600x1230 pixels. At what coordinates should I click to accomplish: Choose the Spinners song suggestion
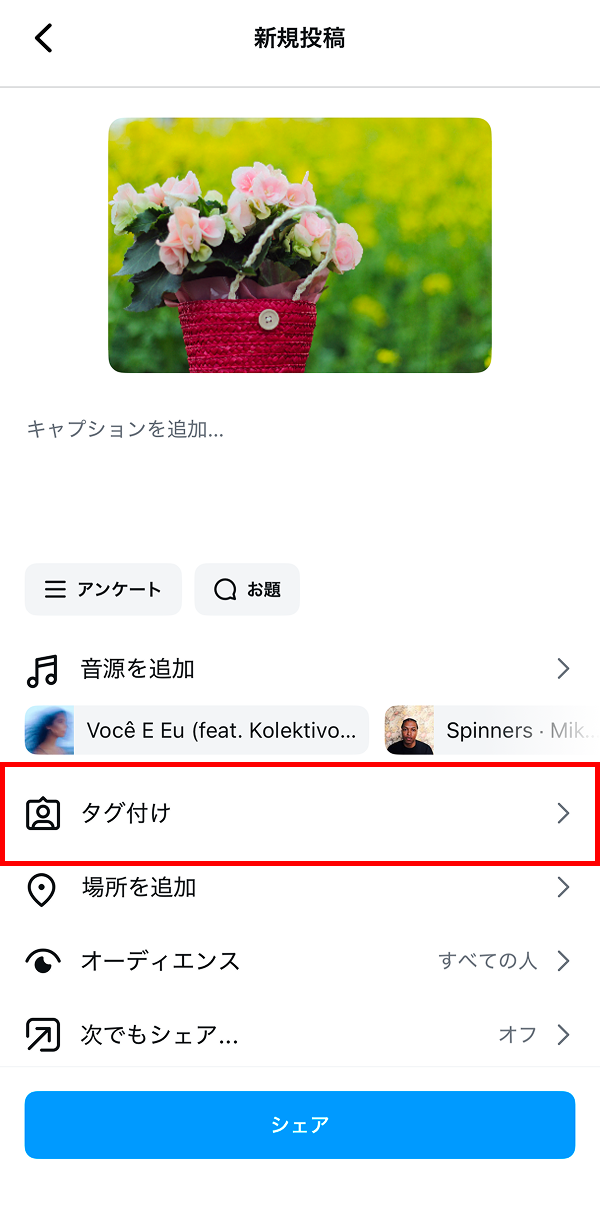tap(492, 730)
